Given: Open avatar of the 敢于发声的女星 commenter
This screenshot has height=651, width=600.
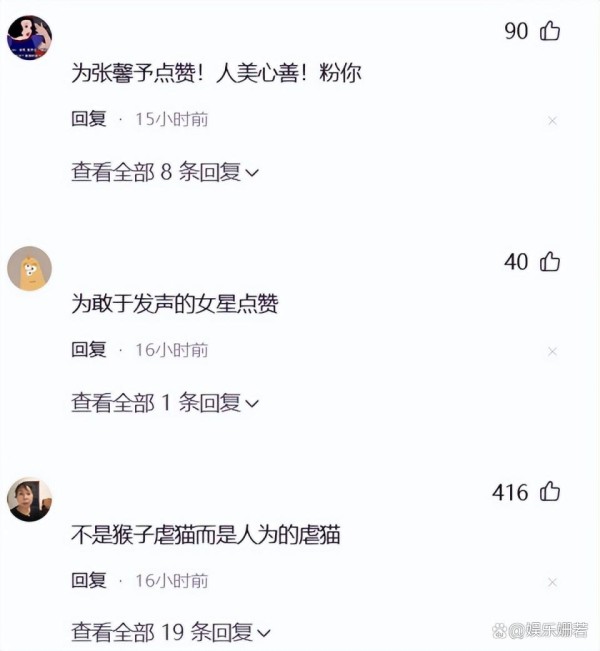Looking at the screenshot, I should pyautogui.click(x=29, y=268).
